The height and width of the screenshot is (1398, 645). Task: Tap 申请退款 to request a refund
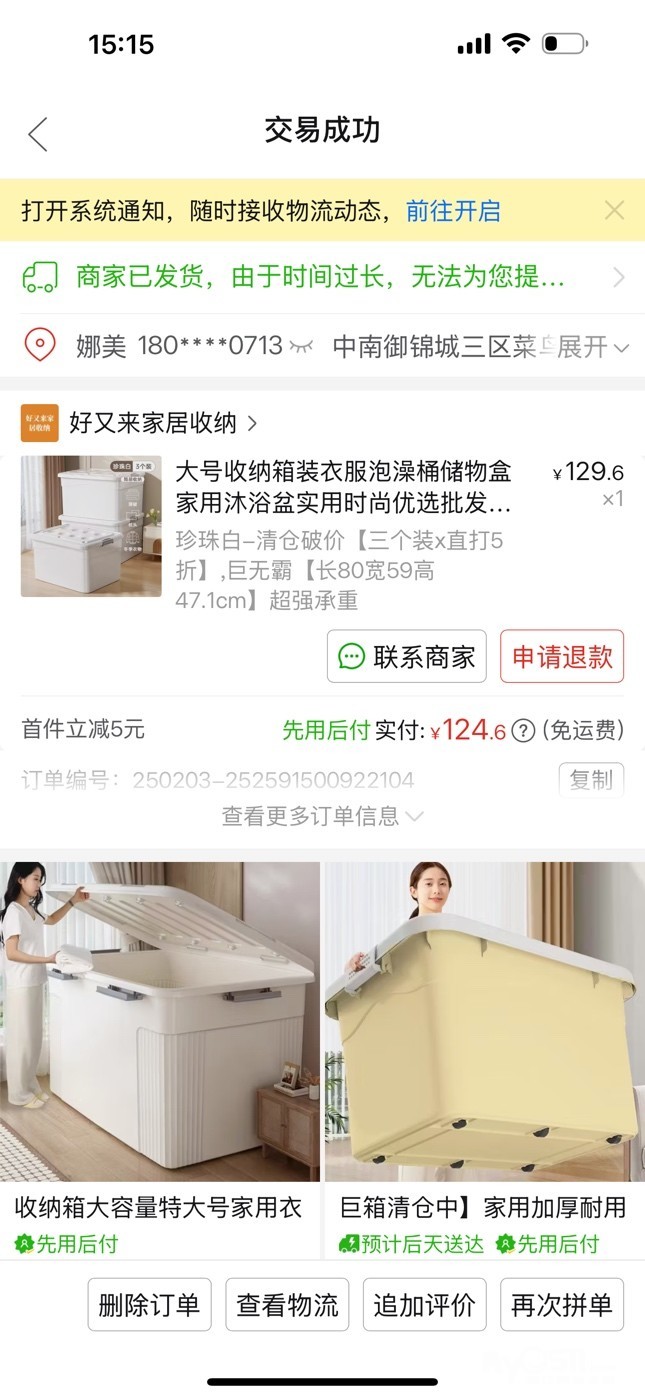[562, 656]
